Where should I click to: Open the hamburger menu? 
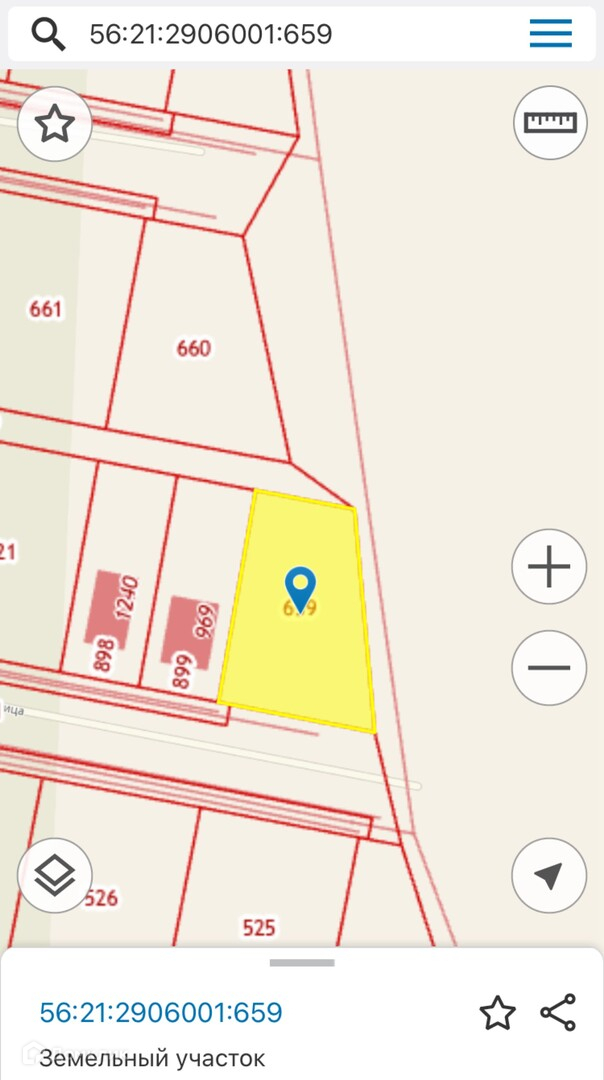click(x=550, y=35)
